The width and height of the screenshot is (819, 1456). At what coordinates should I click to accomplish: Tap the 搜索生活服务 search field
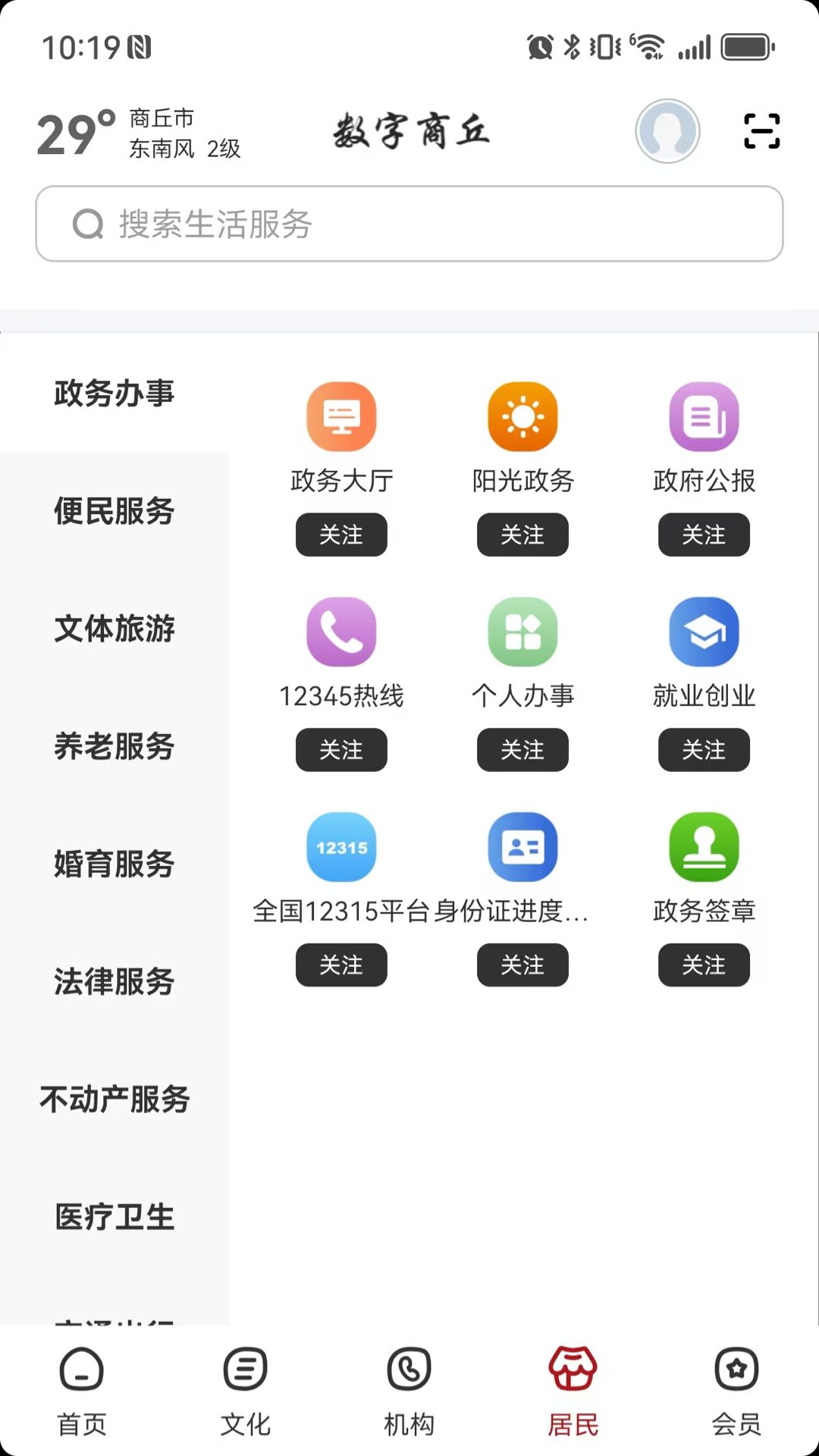point(409,224)
